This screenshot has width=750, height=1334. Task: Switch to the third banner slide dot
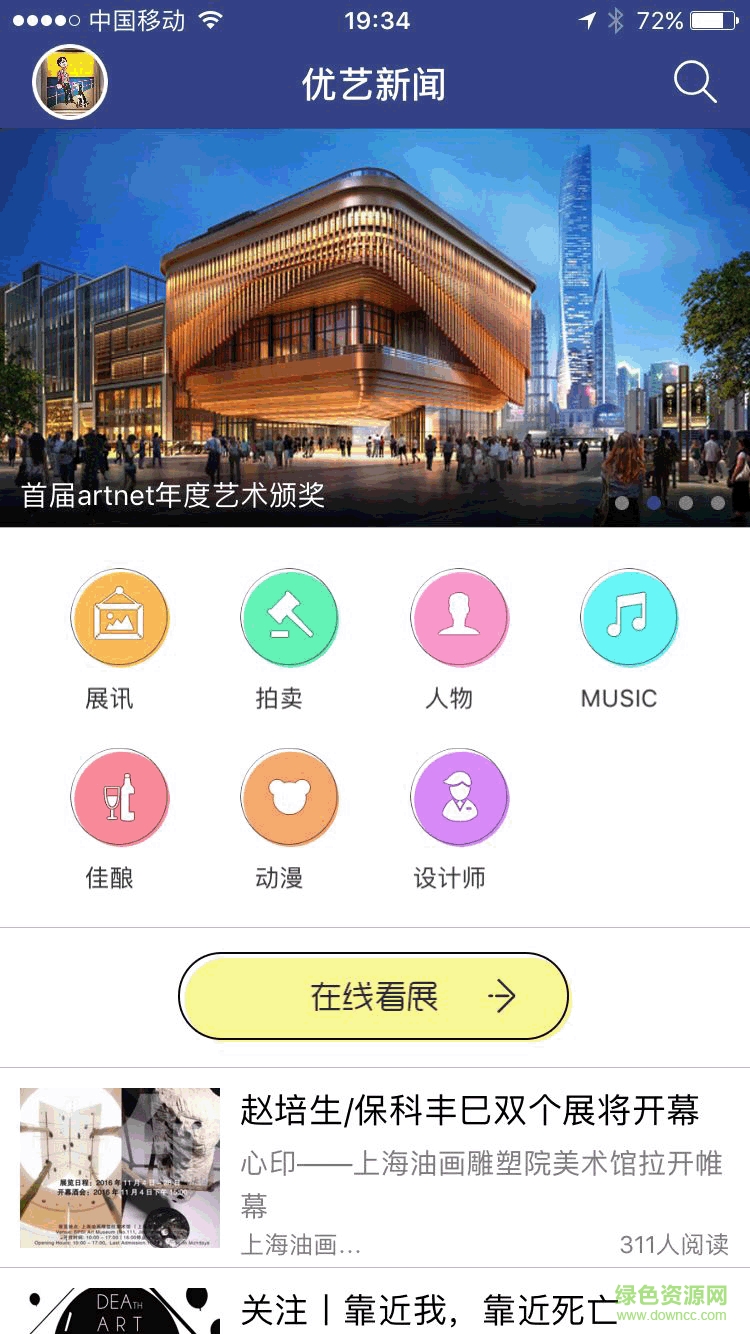[x=685, y=503]
